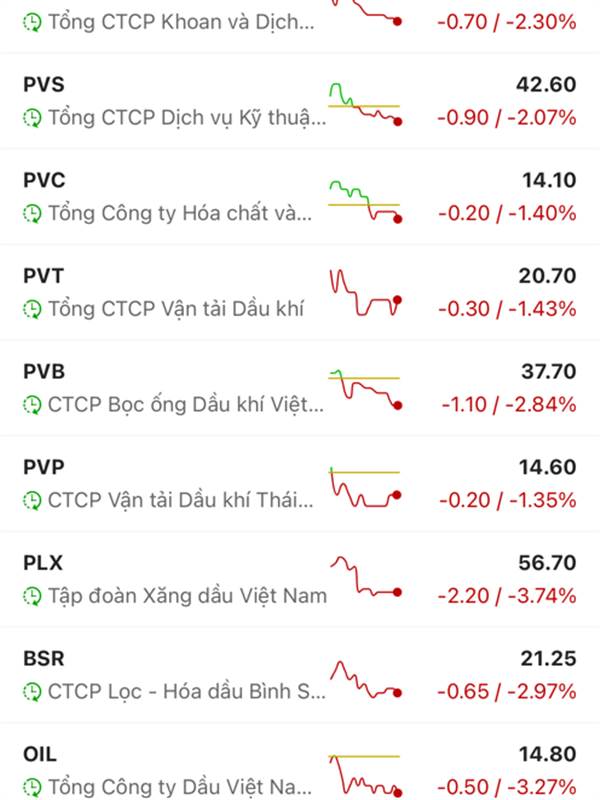Open PLX Tập đoàn Xăng dầu Việt Nam
This screenshot has height=800, width=600.
300,580
